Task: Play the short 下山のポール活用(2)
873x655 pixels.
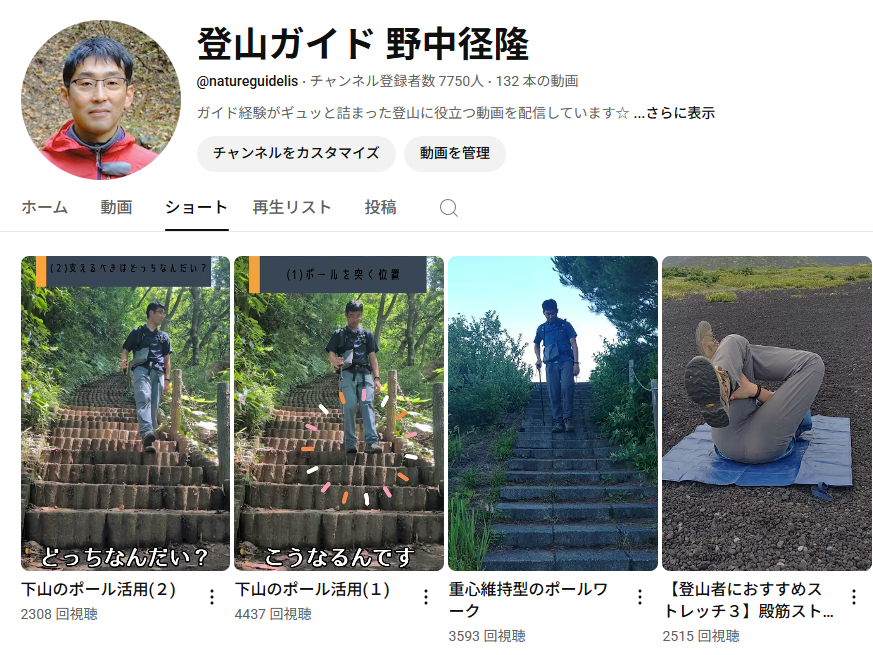Action: point(125,413)
